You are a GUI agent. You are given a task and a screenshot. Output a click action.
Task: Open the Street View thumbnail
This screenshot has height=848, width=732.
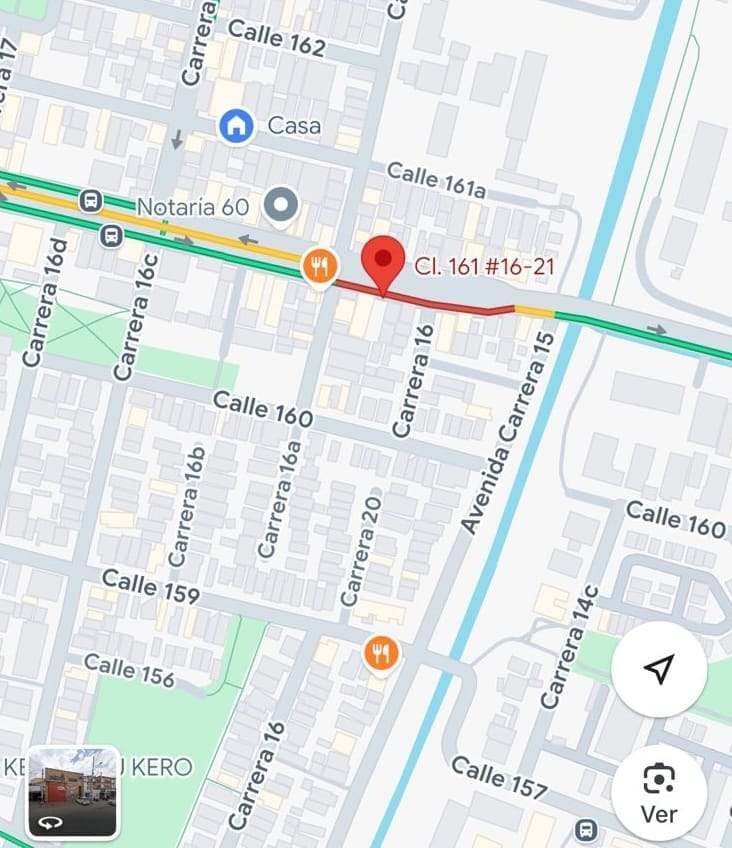73,792
